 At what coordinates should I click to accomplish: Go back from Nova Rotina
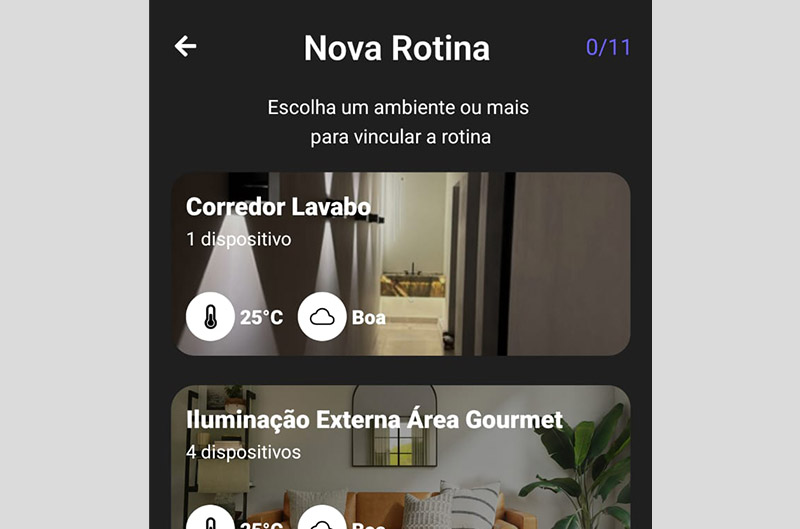coord(185,46)
